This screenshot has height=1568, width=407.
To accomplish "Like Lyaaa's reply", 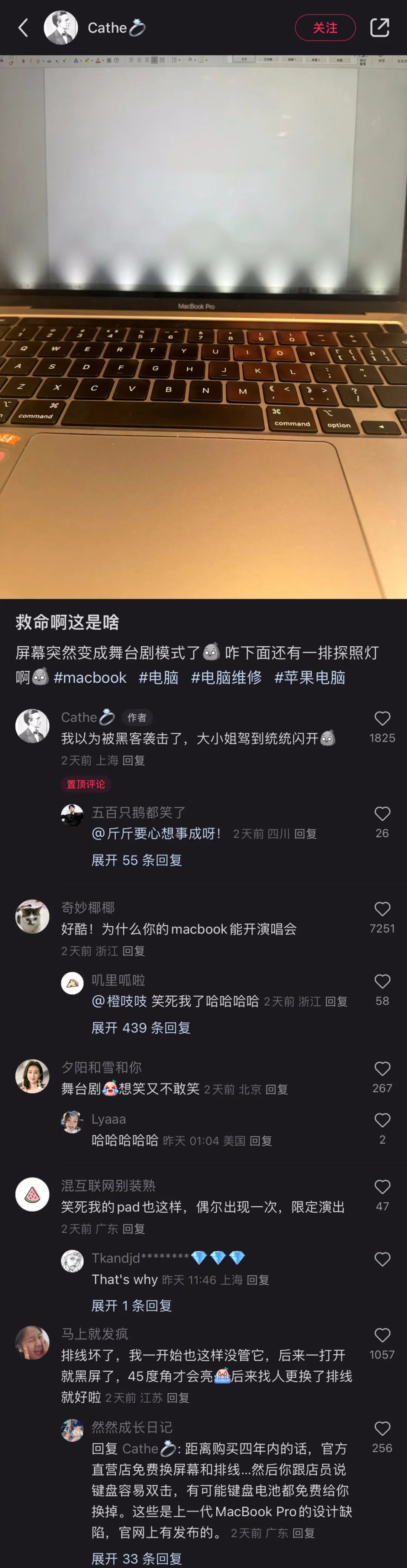I will coord(382,1121).
